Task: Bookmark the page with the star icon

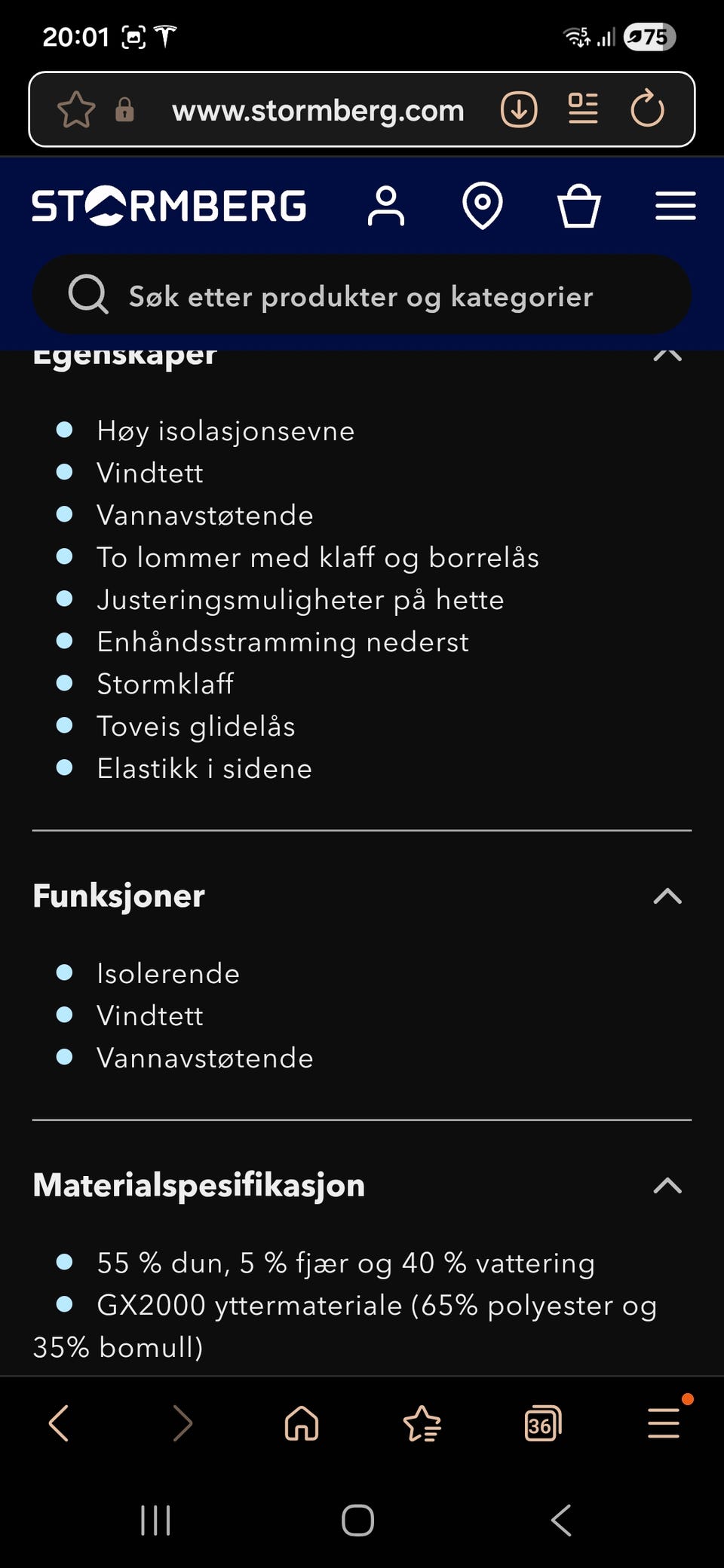Action: 77,109
